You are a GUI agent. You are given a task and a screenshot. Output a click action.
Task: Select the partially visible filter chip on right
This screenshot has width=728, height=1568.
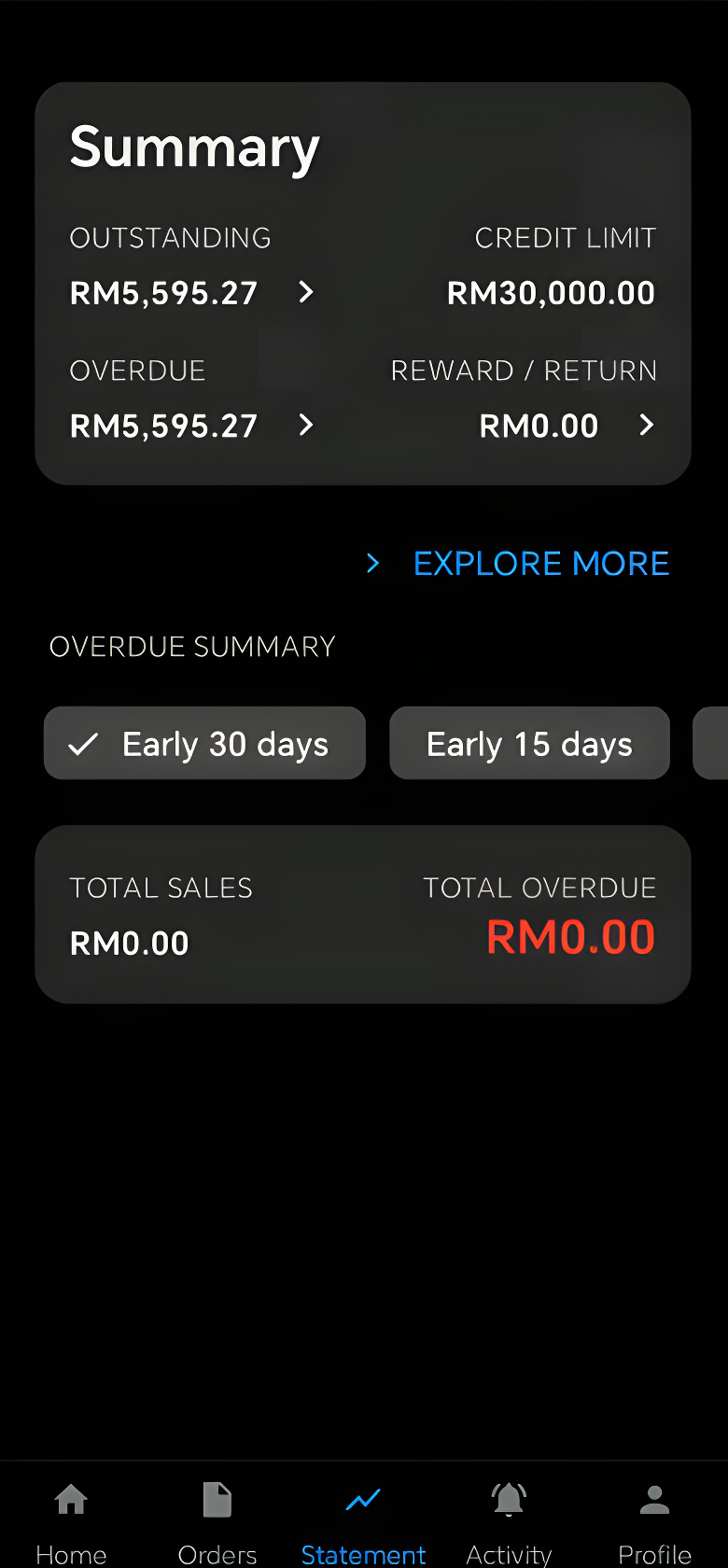(714, 743)
